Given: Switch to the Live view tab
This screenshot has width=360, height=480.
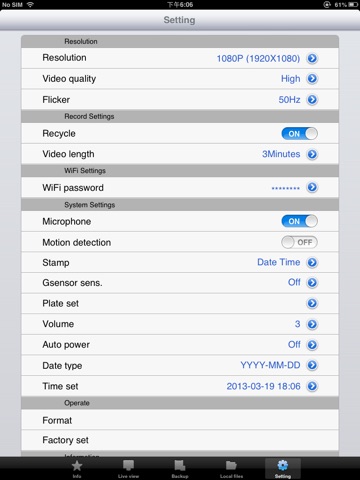Looking at the screenshot, I should click(128, 469).
